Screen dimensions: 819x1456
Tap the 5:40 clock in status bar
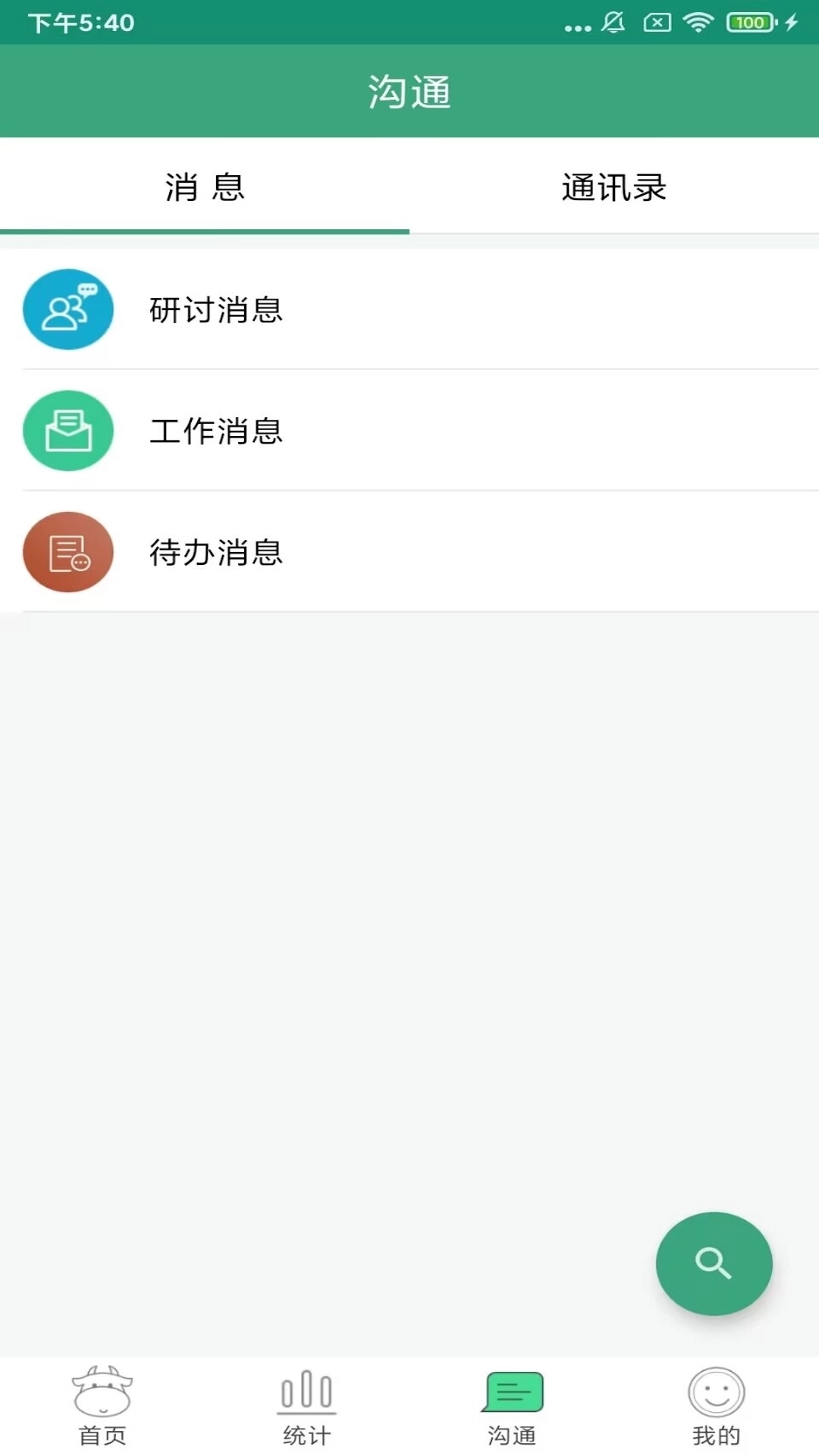[80, 21]
